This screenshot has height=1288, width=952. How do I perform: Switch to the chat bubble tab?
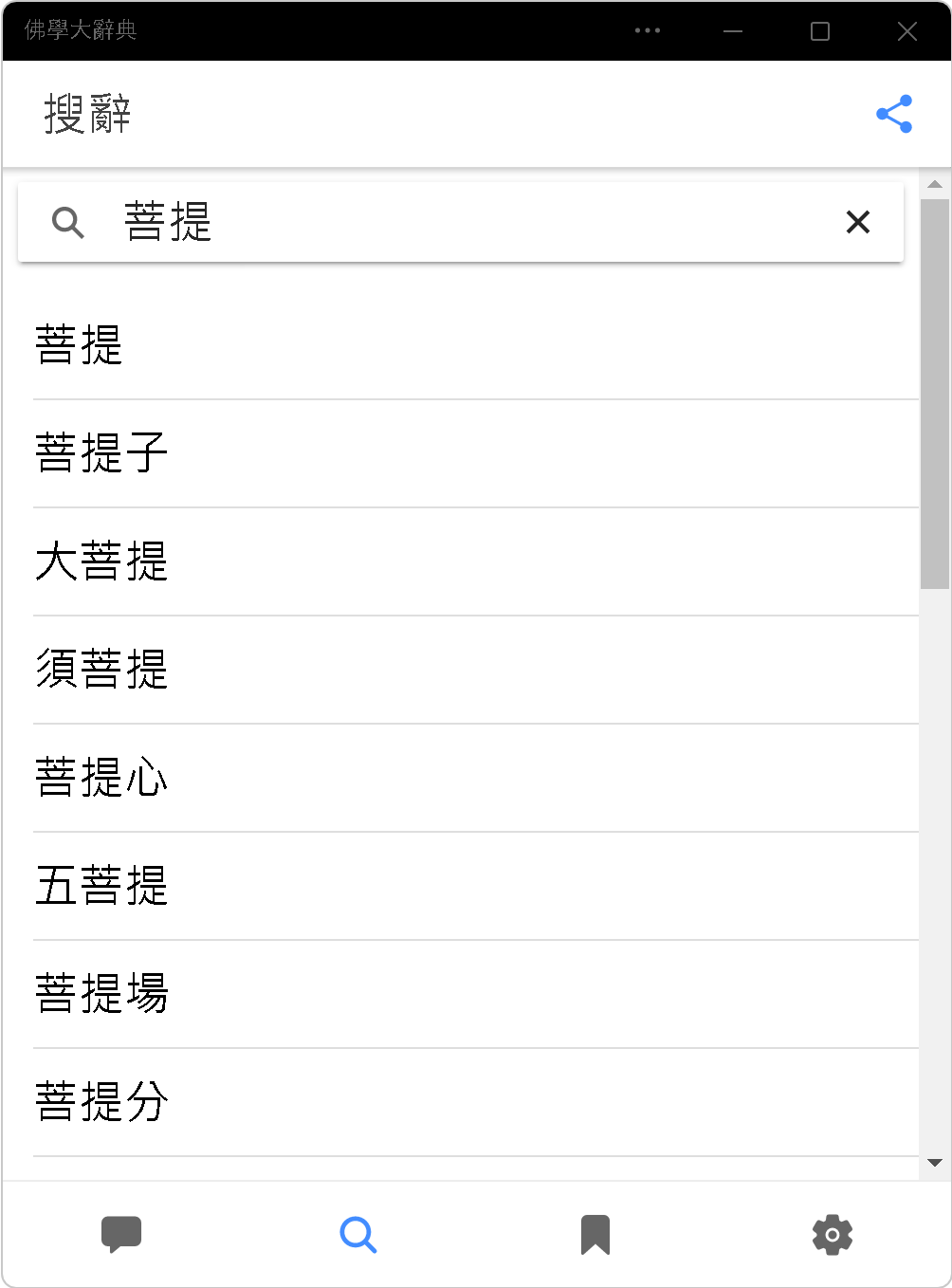click(x=121, y=1234)
